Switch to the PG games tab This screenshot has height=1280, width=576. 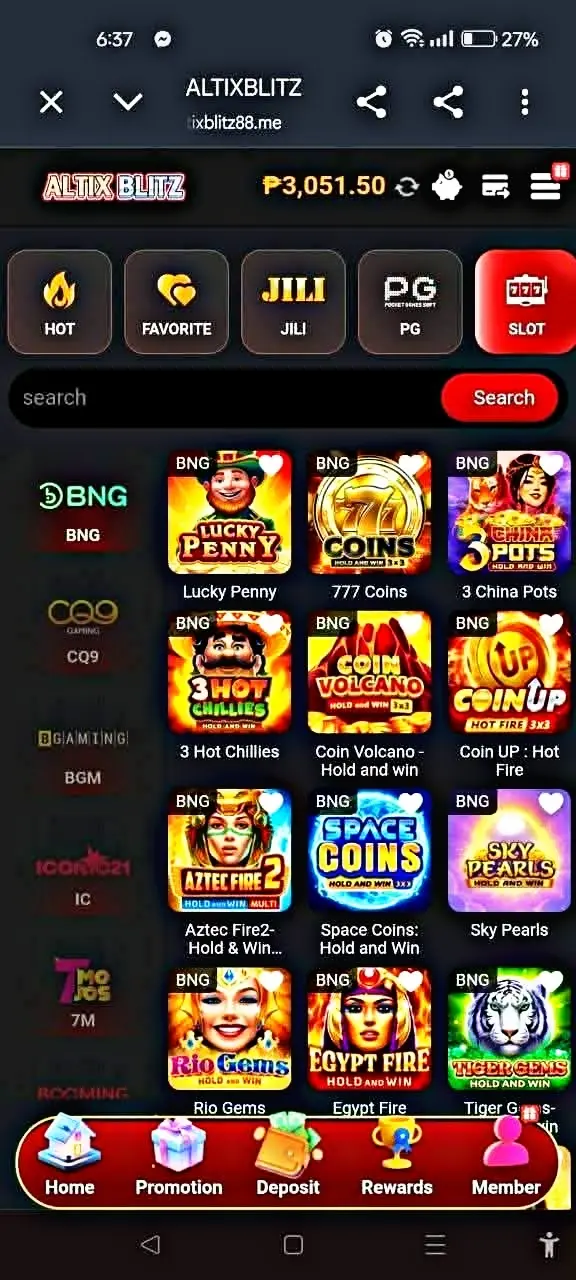pos(410,302)
